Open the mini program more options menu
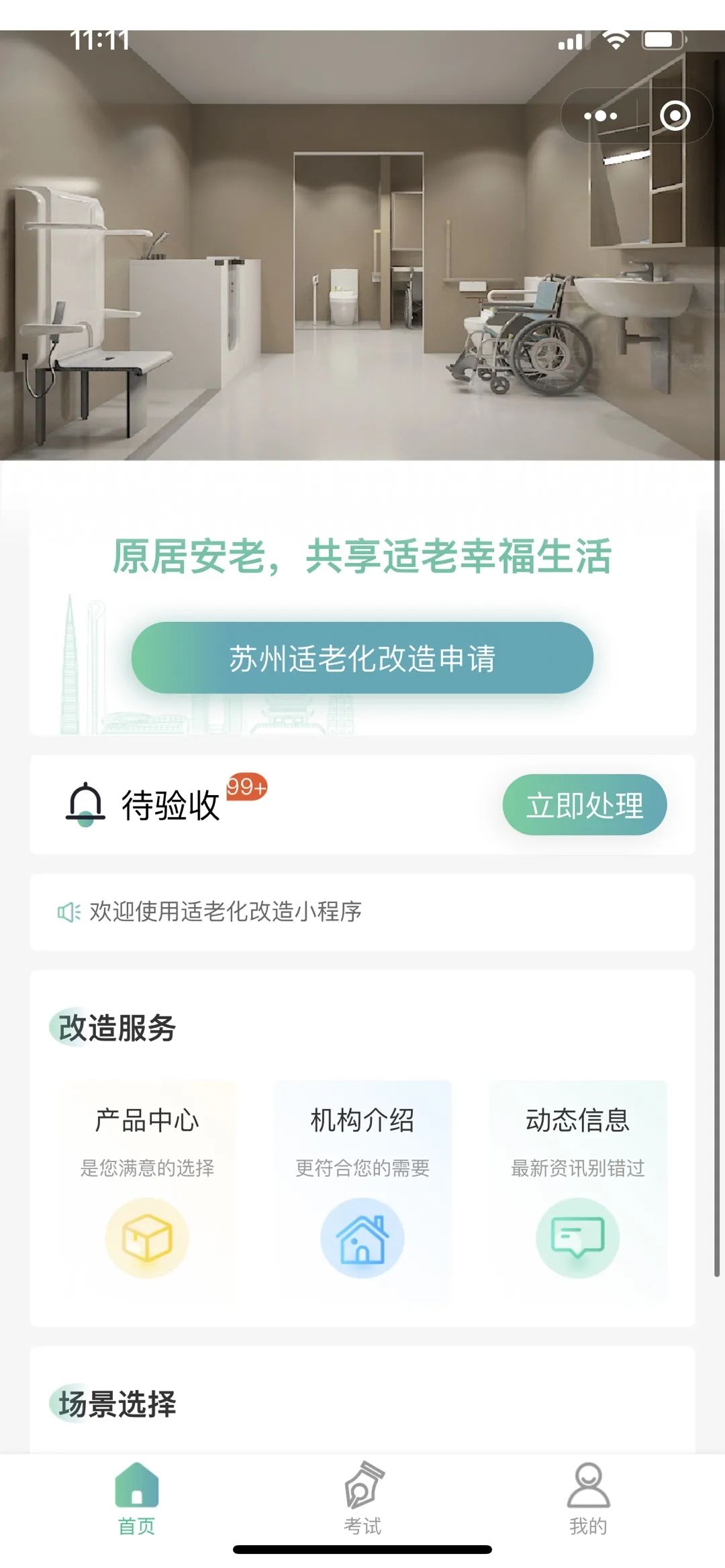The image size is (725, 1568). point(600,116)
